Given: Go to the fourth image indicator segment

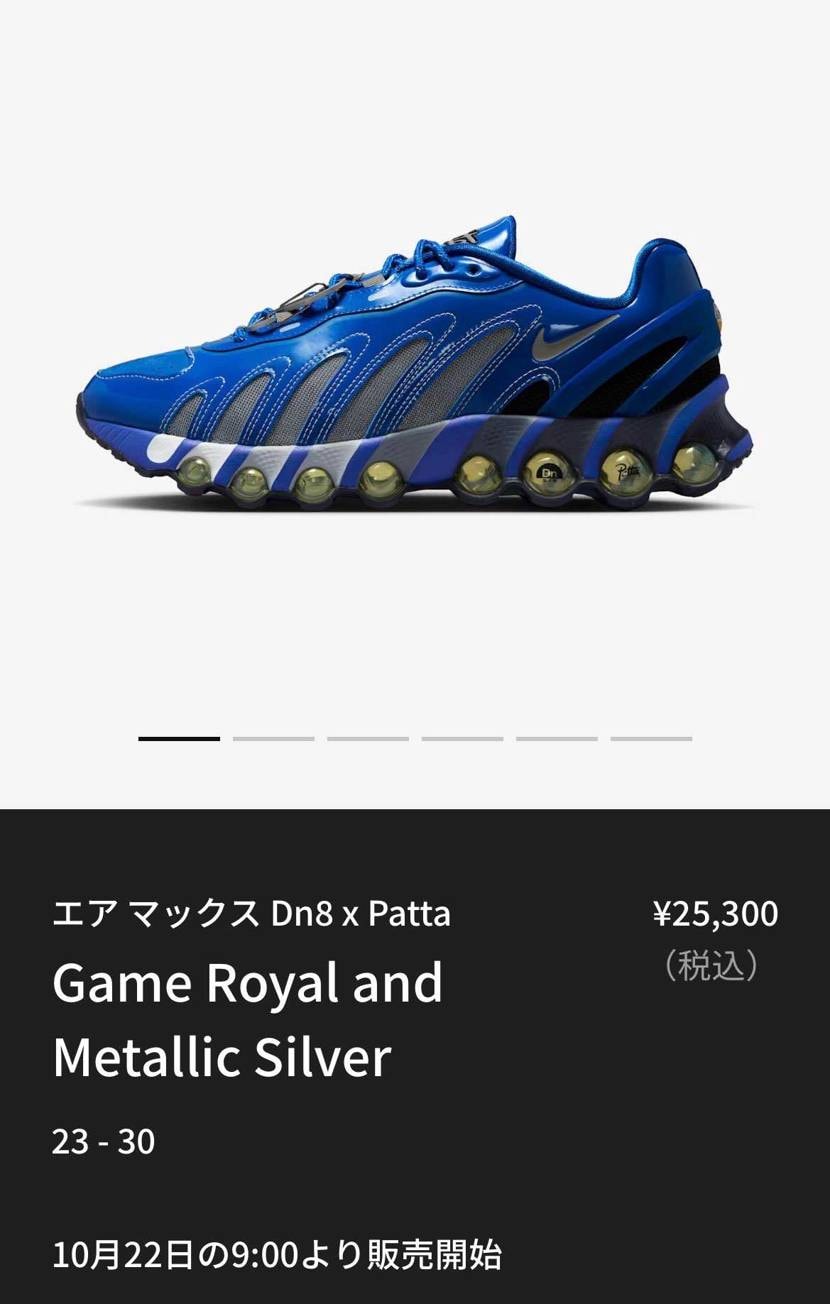Looking at the screenshot, I should click(x=462, y=739).
